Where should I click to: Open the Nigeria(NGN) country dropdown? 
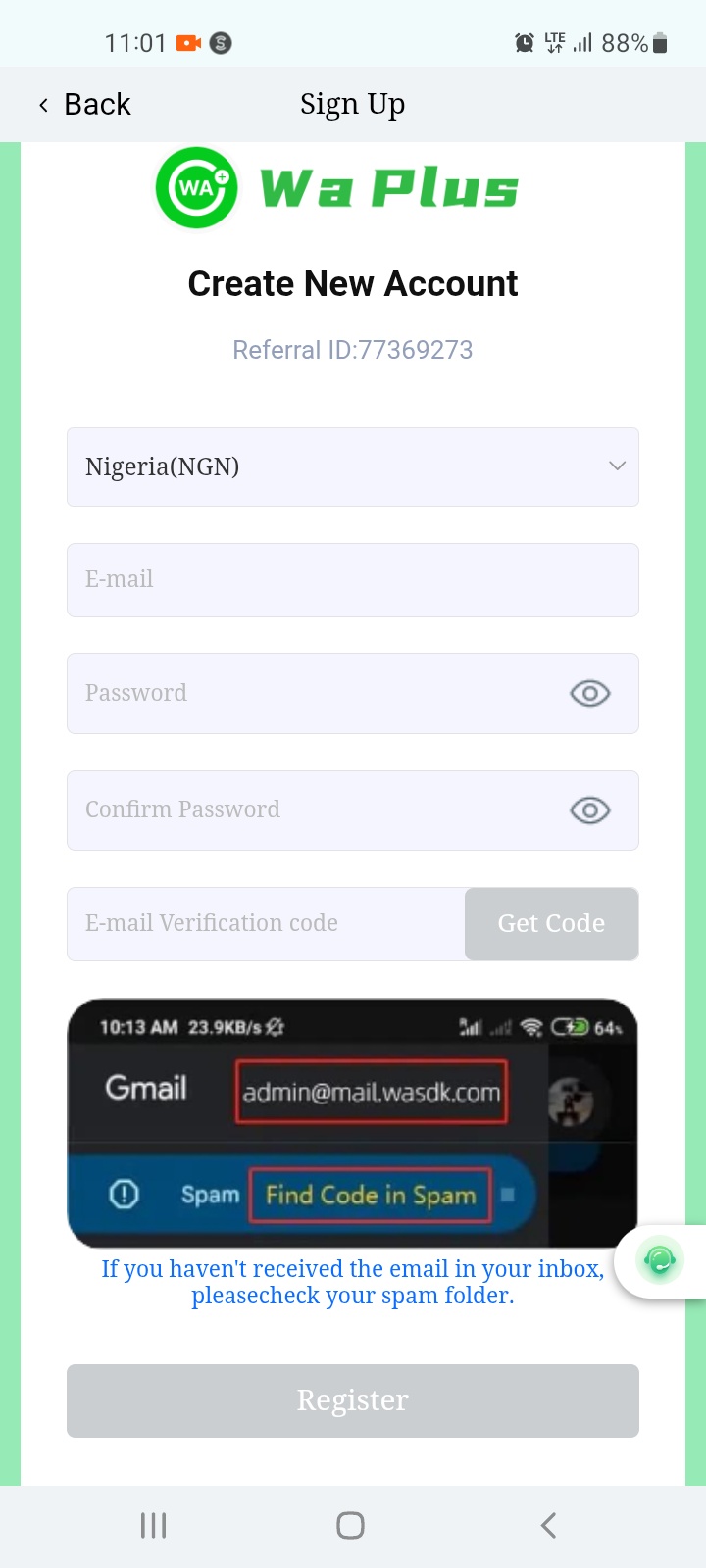353,466
